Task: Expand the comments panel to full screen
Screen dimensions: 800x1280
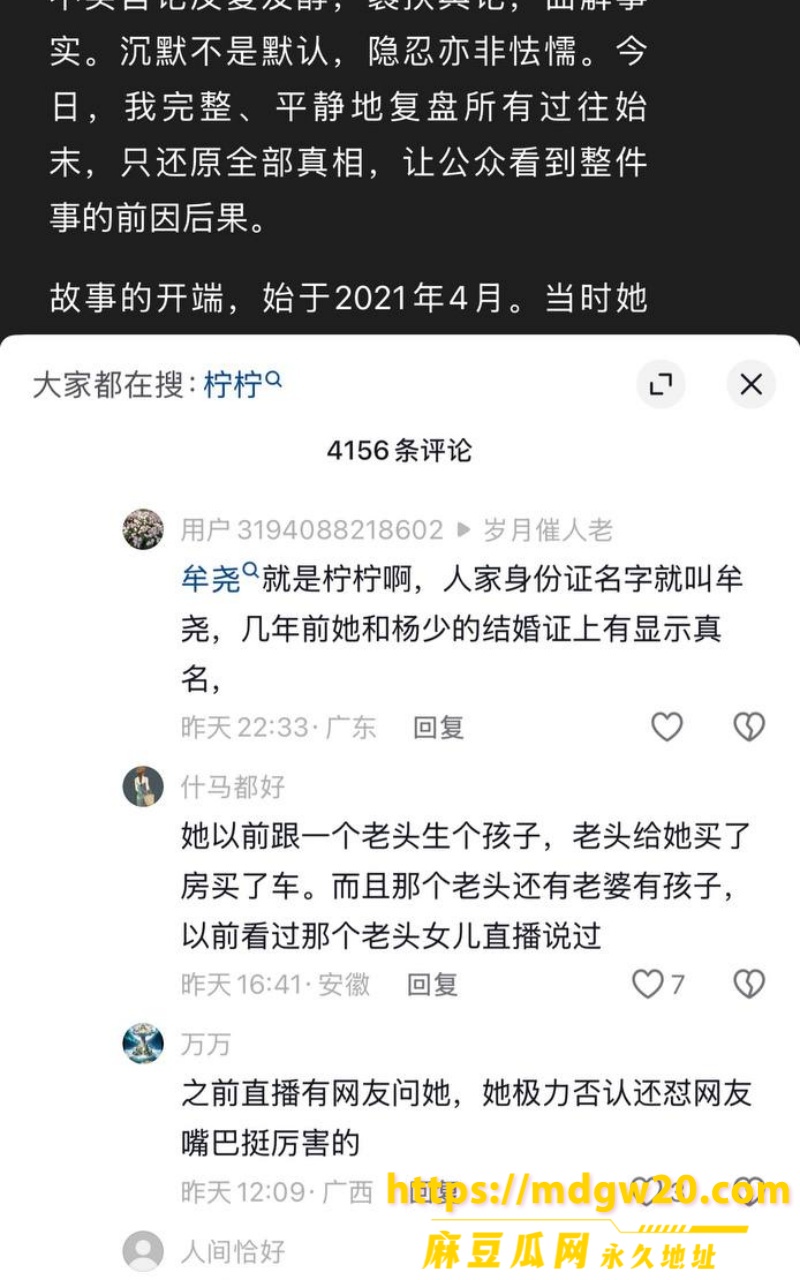Action: coord(661,384)
